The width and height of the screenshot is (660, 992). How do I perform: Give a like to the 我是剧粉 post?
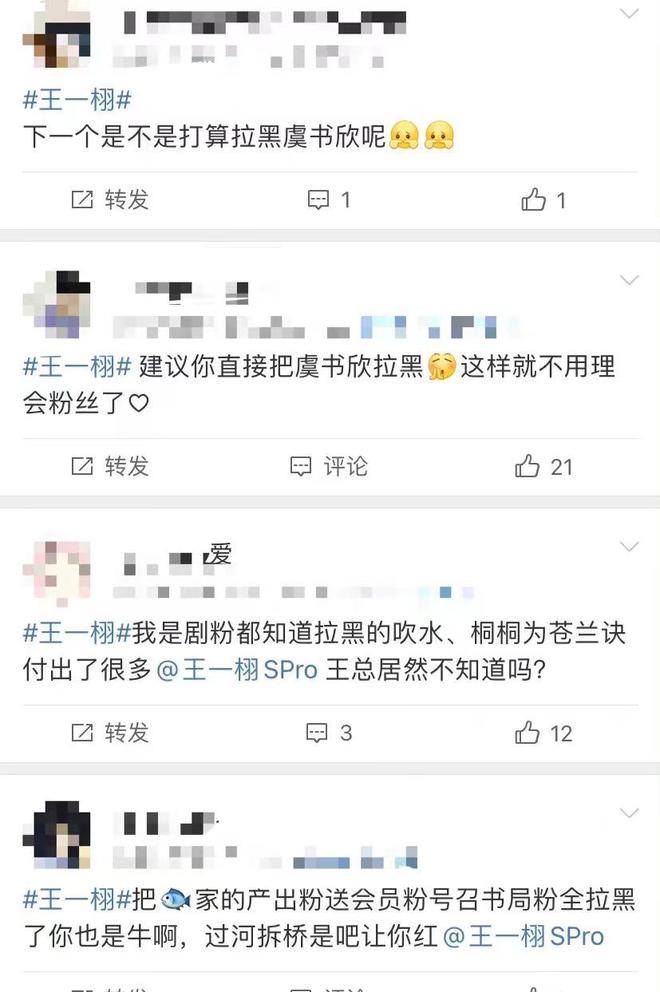(x=543, y=733)
